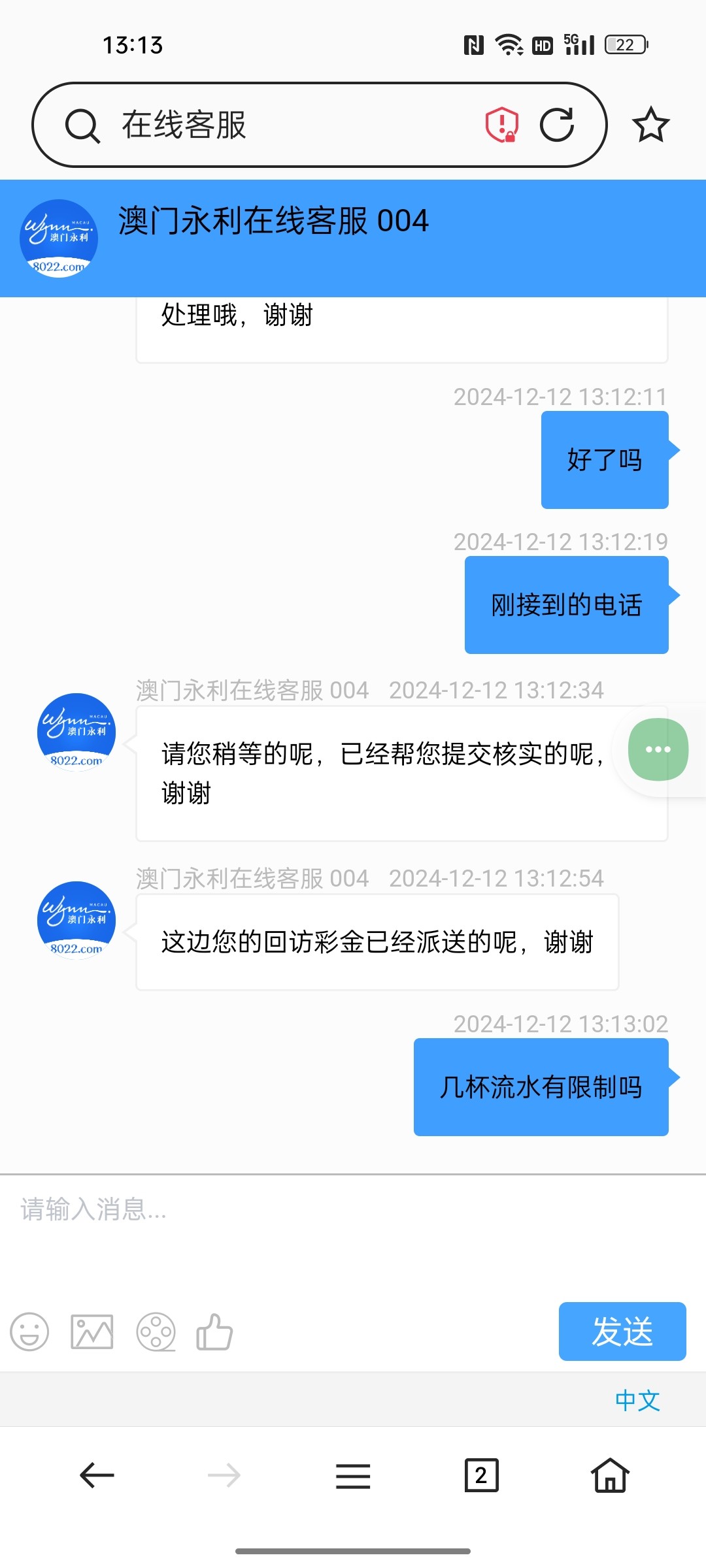This screenshot has width=706, height=1568.
Task: Attach a picture with the image icon
Action: coord(92,1331)
